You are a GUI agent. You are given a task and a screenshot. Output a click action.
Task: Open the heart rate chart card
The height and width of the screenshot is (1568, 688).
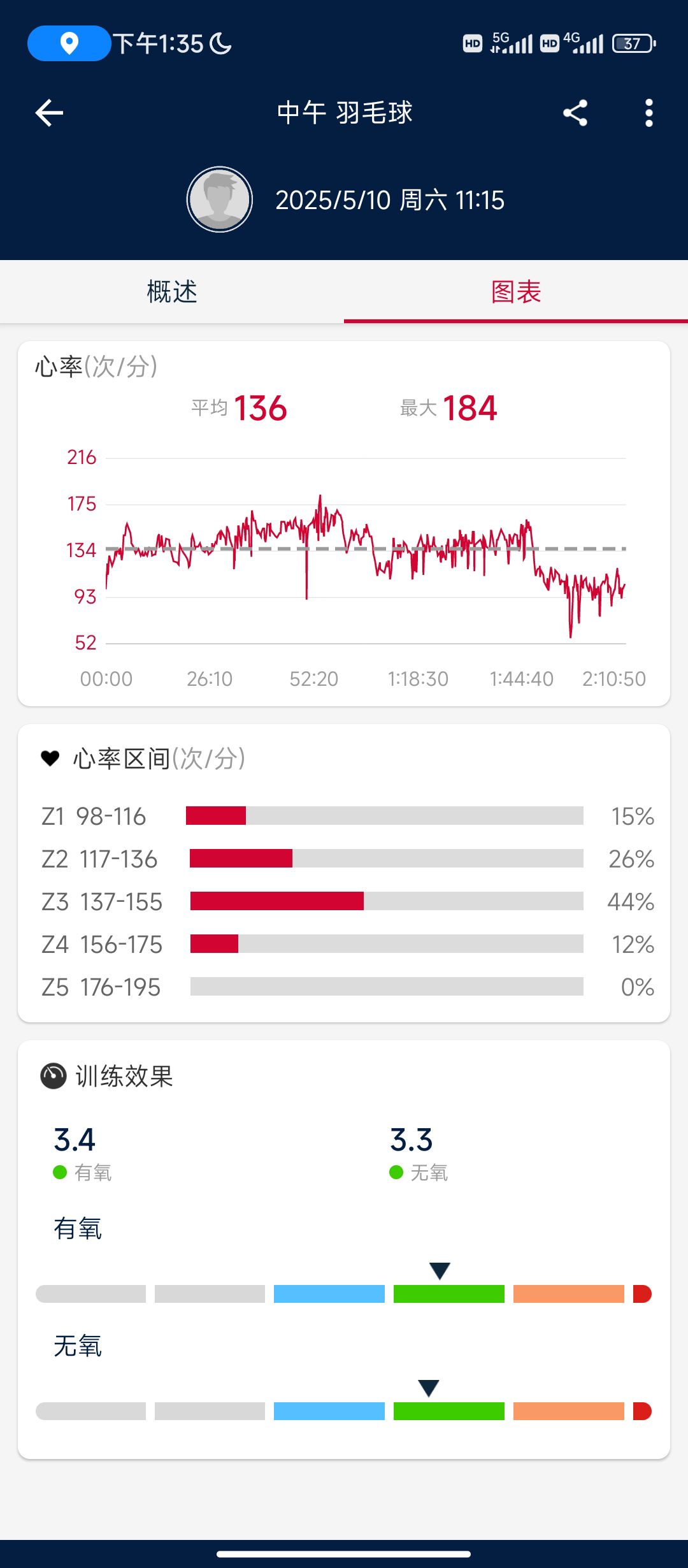point(344,523)
